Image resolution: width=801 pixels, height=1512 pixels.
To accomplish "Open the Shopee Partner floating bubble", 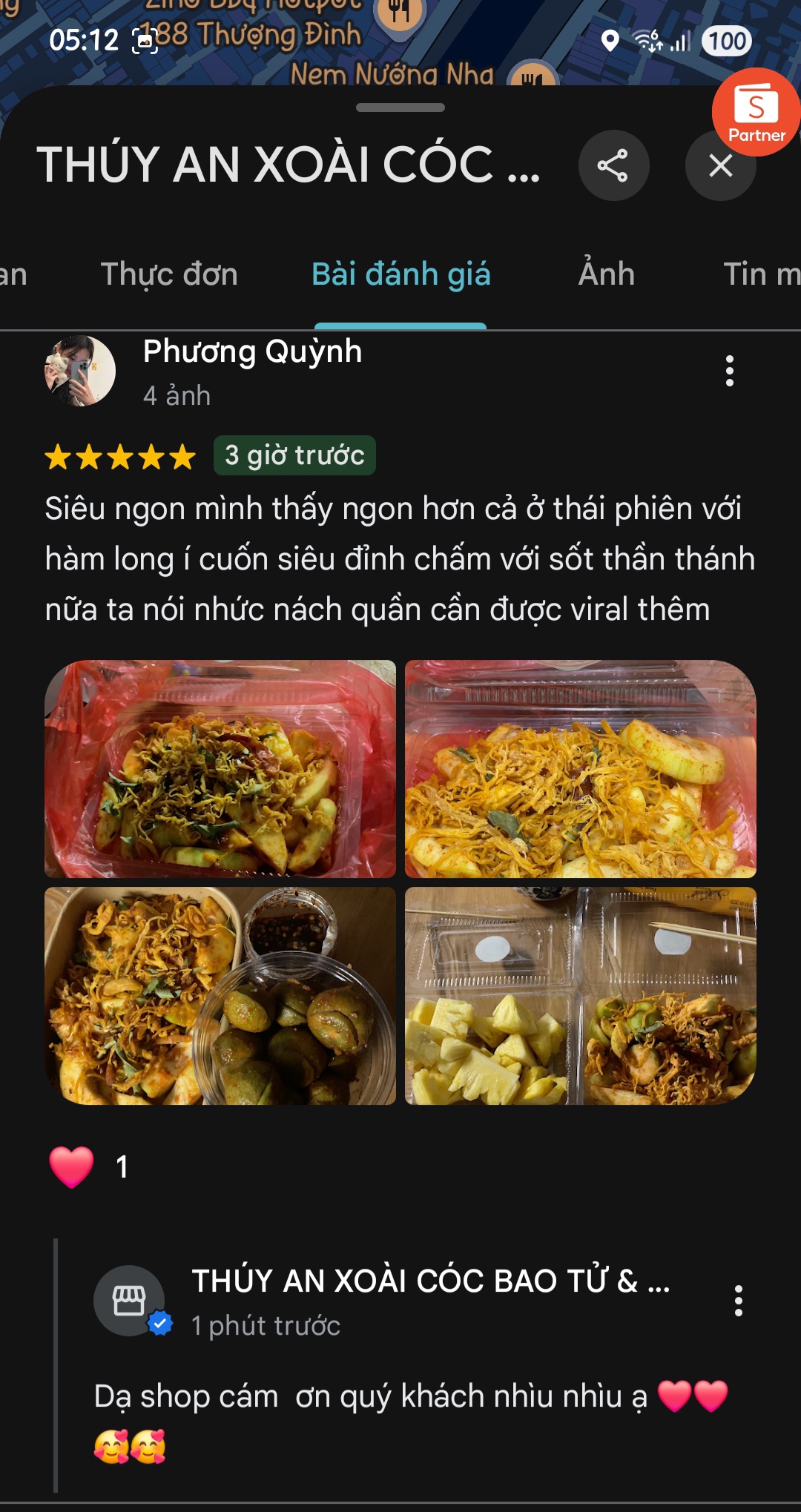I will coord(756,112).
